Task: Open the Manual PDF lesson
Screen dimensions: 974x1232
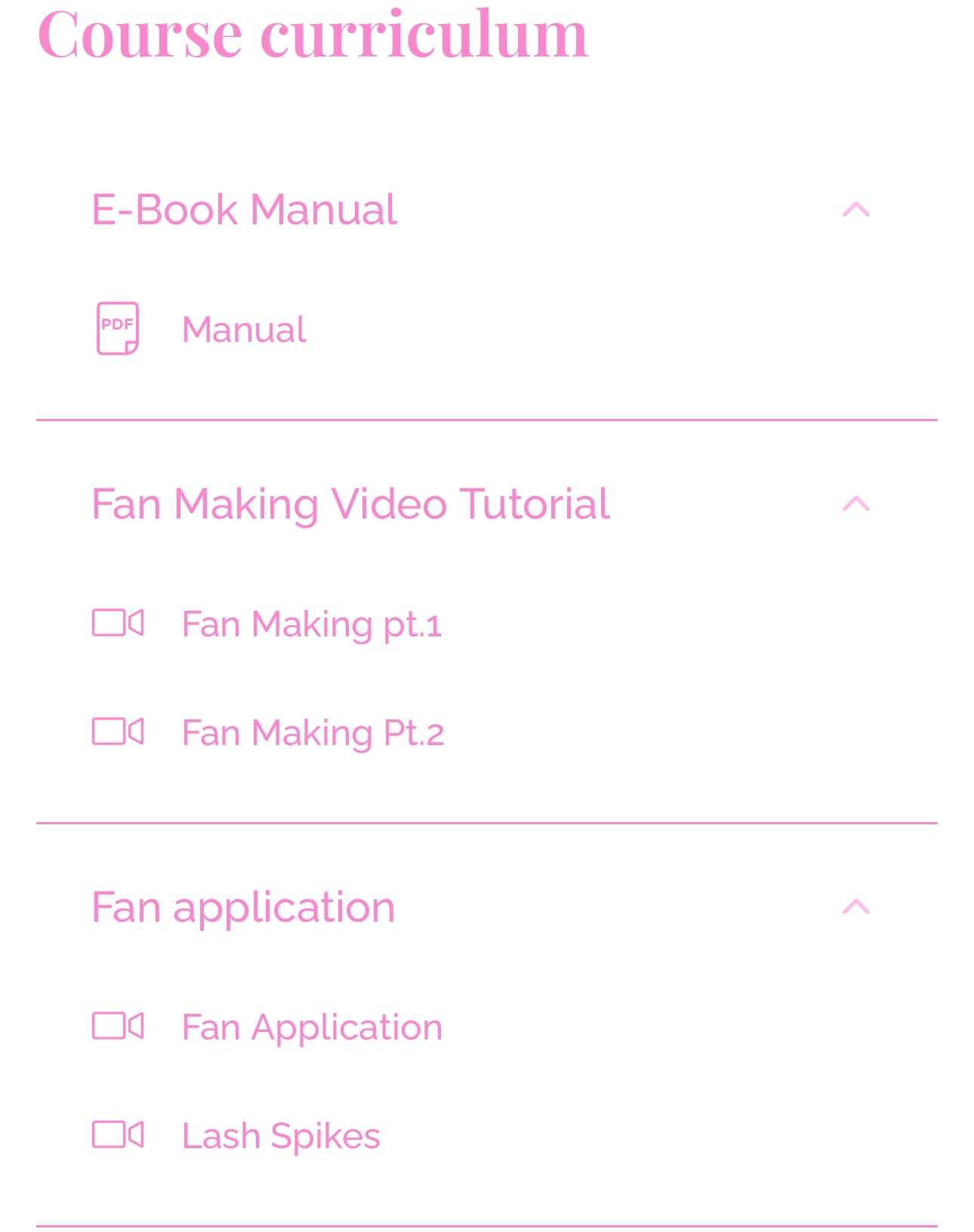Action: coord(244,330)
